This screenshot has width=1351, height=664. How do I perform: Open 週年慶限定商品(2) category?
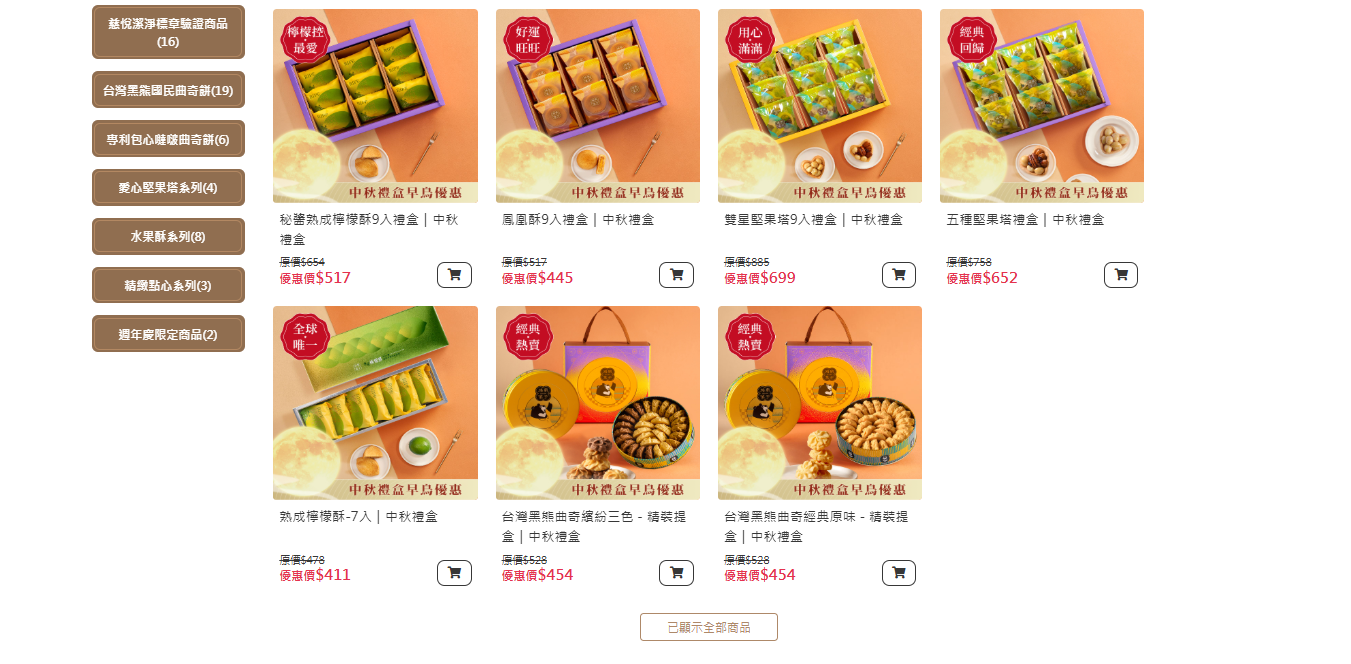pos(168,334)
